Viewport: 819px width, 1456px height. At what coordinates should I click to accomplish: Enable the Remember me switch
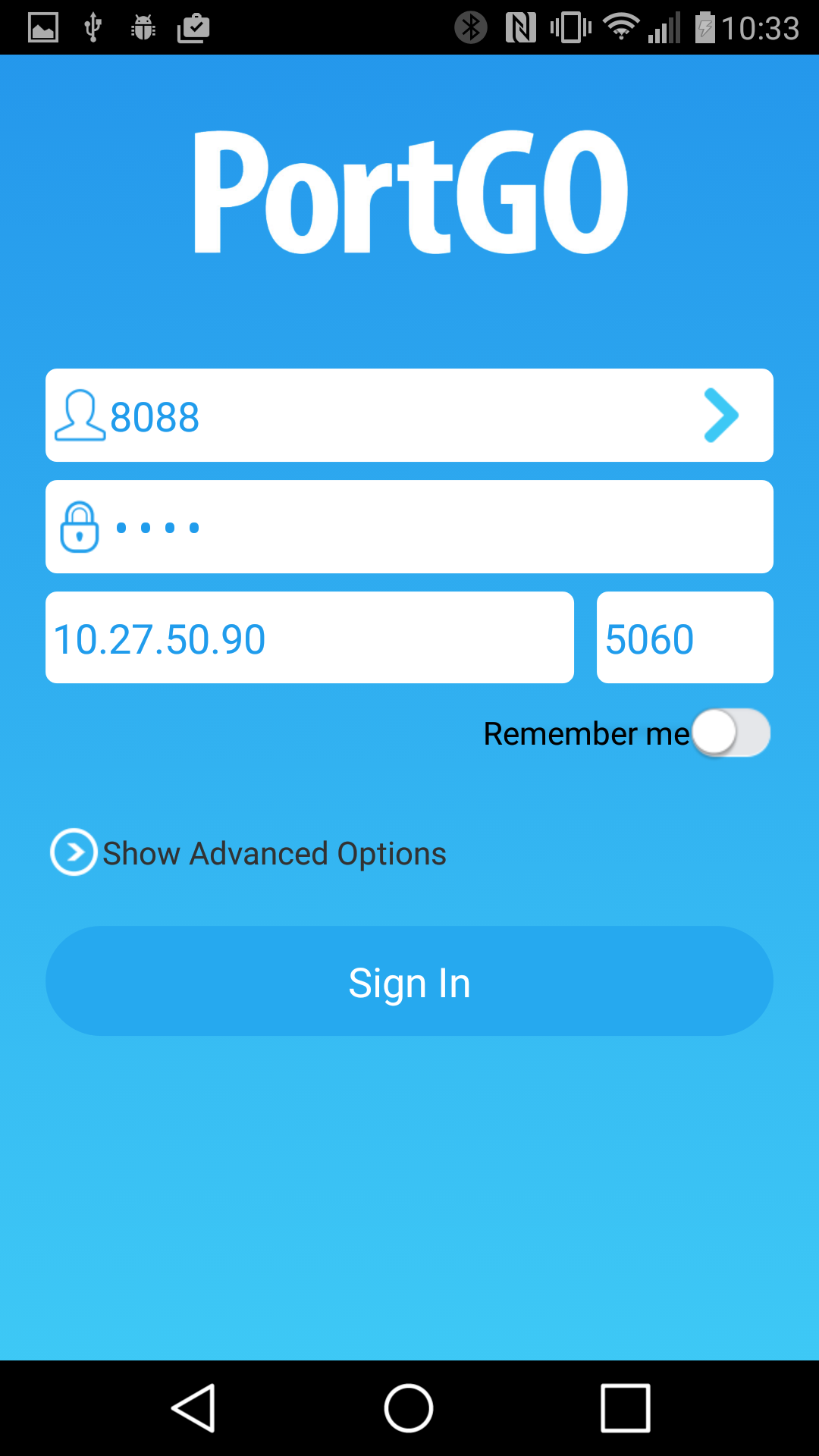pos(731,733)
